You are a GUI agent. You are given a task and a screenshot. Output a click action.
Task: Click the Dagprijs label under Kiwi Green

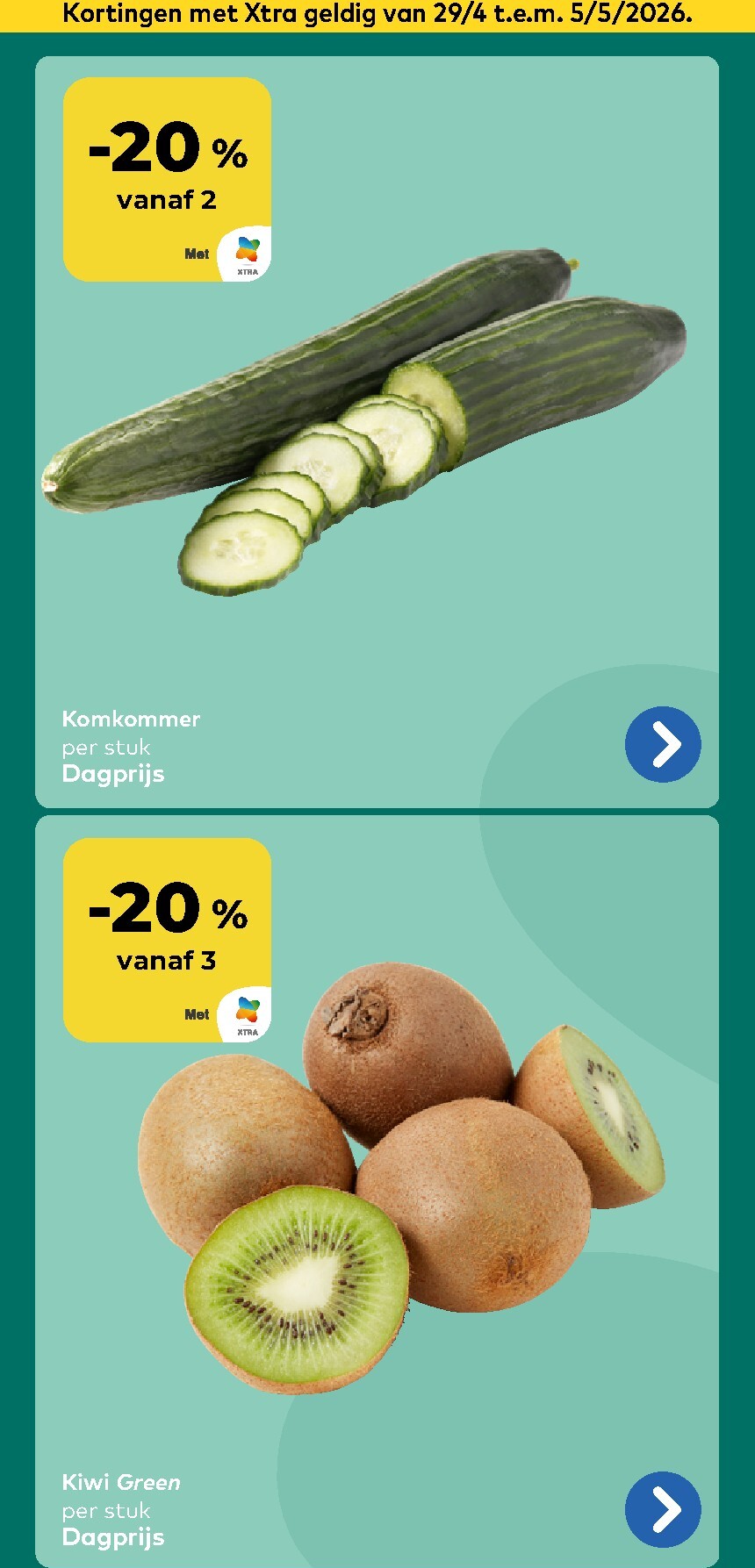pyautogui.click(x=113, y=1537)
